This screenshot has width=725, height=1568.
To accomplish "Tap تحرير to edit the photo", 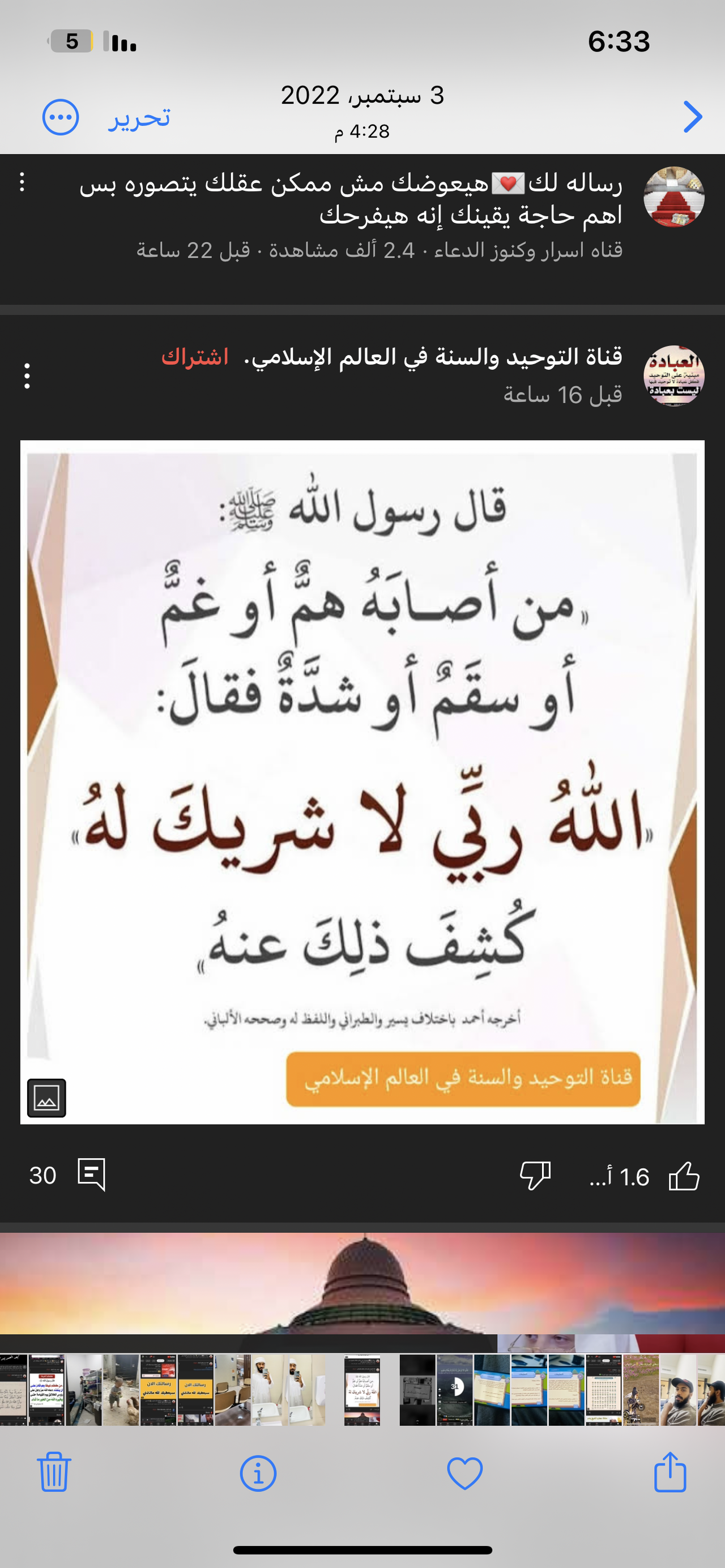I will [139, 117].
